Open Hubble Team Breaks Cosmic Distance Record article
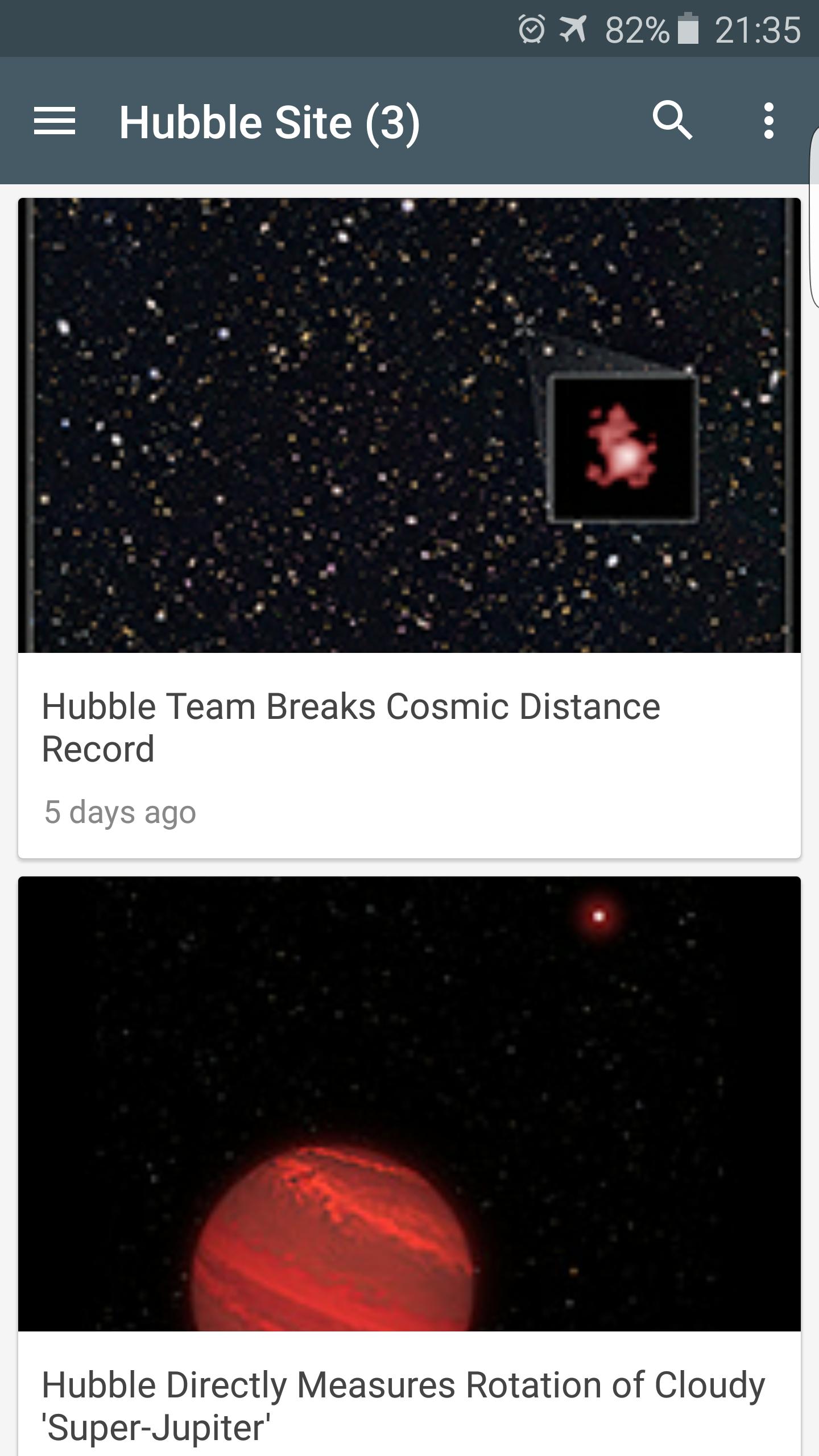This screenshot has width=819, height=1456. 409,528
